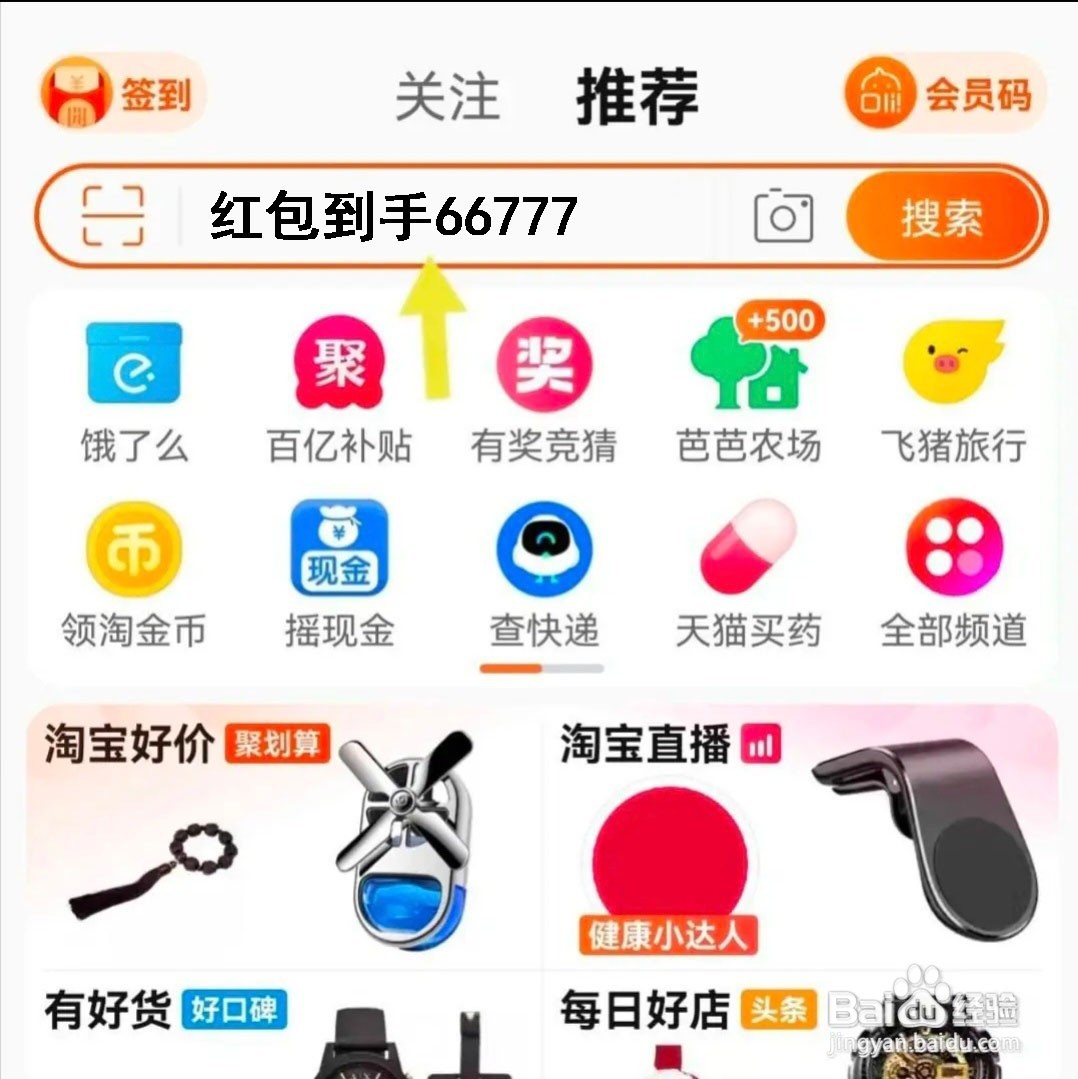Collect coins via 领淘金币

click(135, 565)
